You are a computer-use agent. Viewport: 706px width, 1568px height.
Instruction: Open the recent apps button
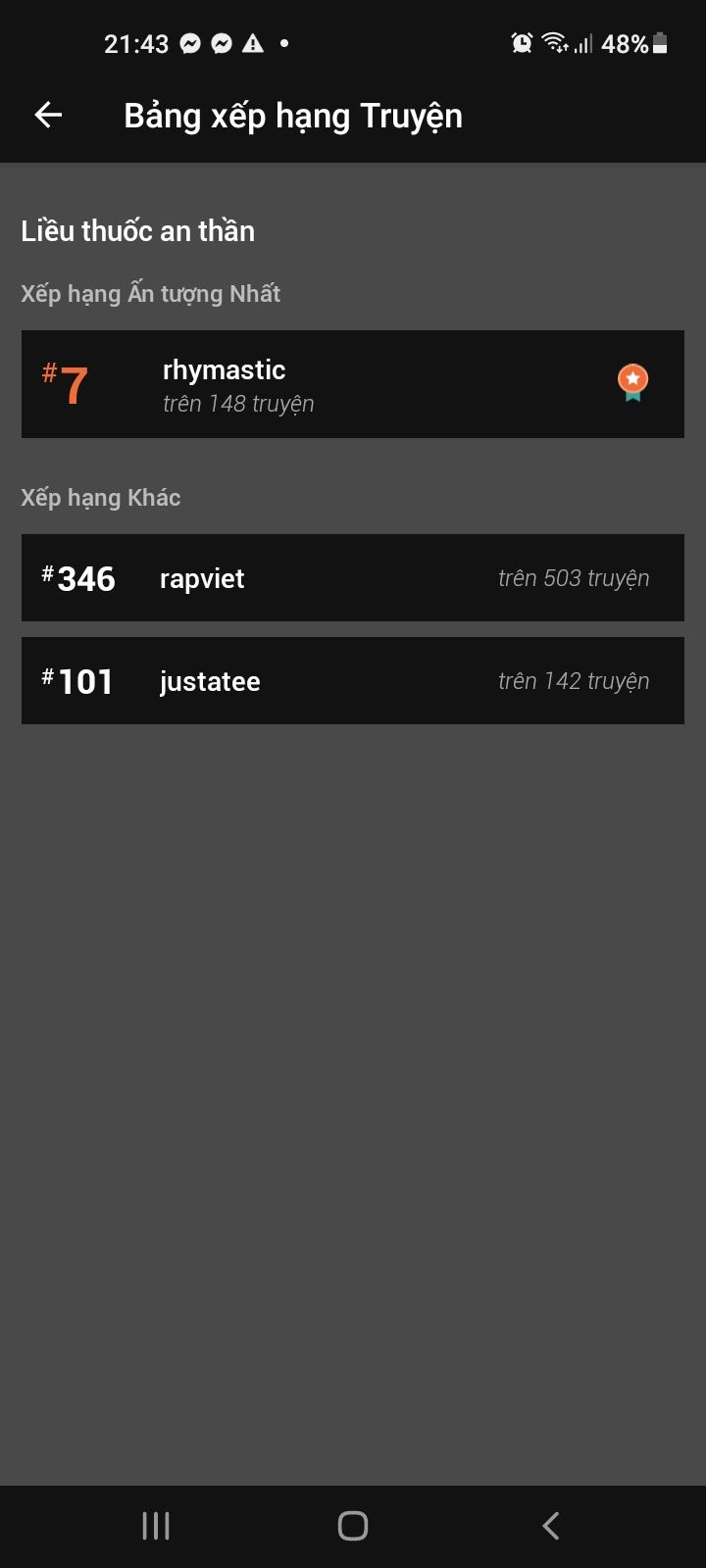pyautogui.click(x=156, y=1526)
